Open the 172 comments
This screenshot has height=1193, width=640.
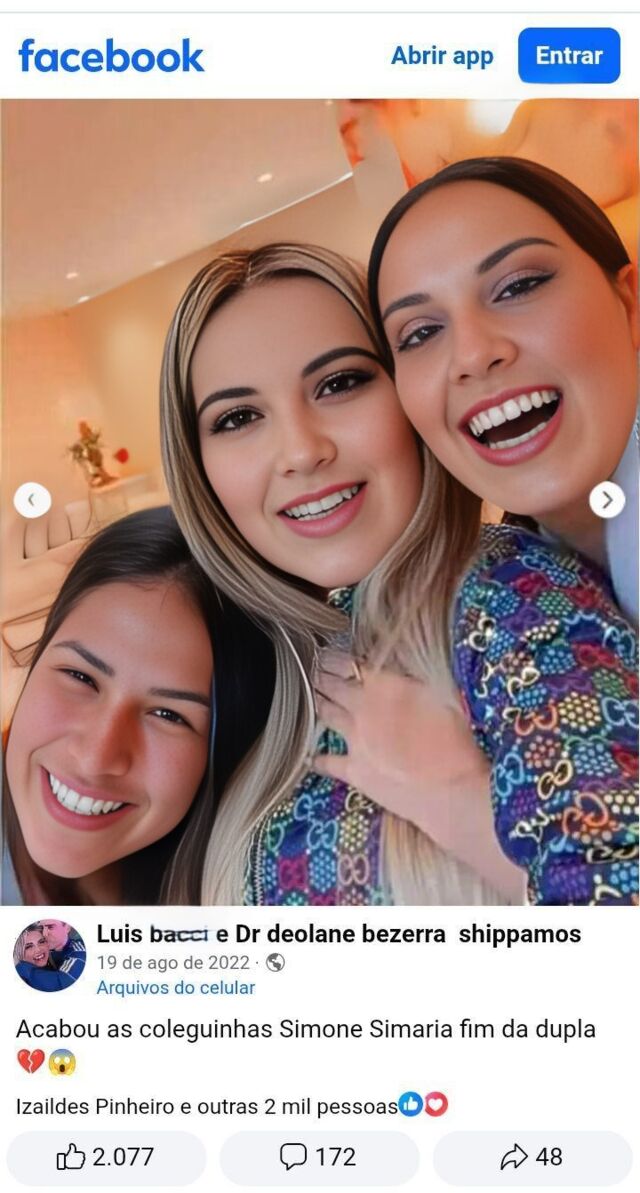point(319,1157)
